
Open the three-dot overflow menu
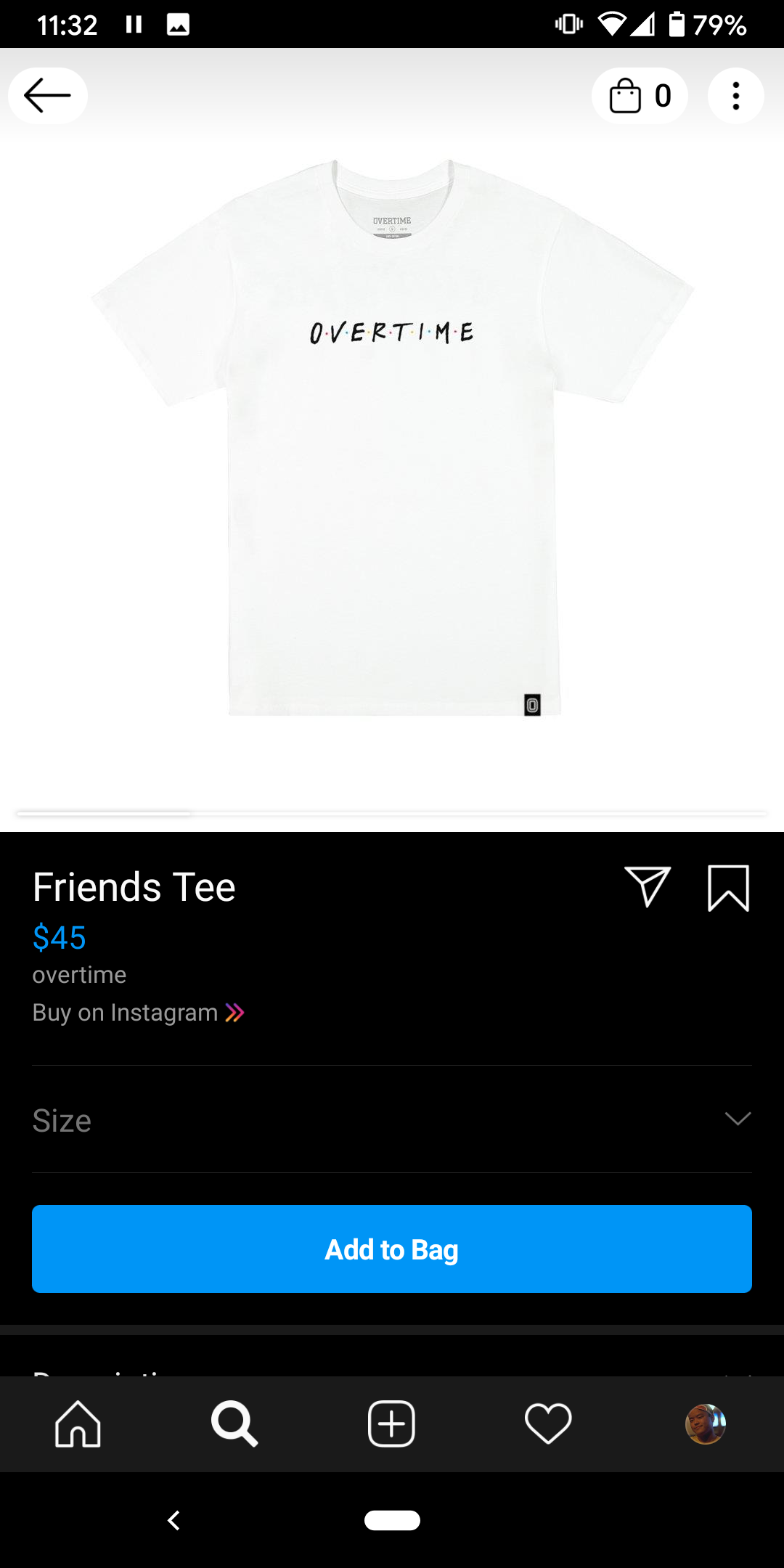coord(736,96)
